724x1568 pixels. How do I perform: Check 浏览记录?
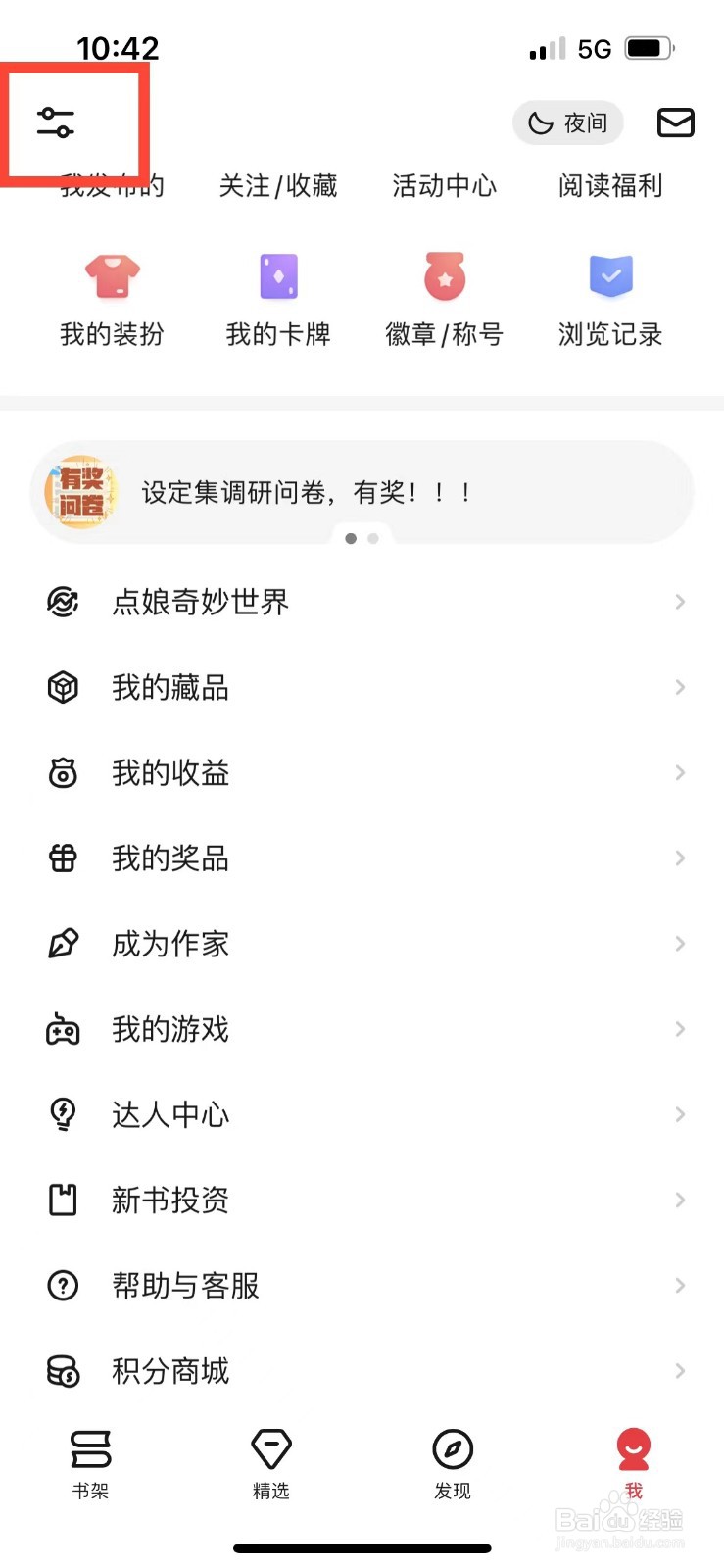[x=610, y=299]
